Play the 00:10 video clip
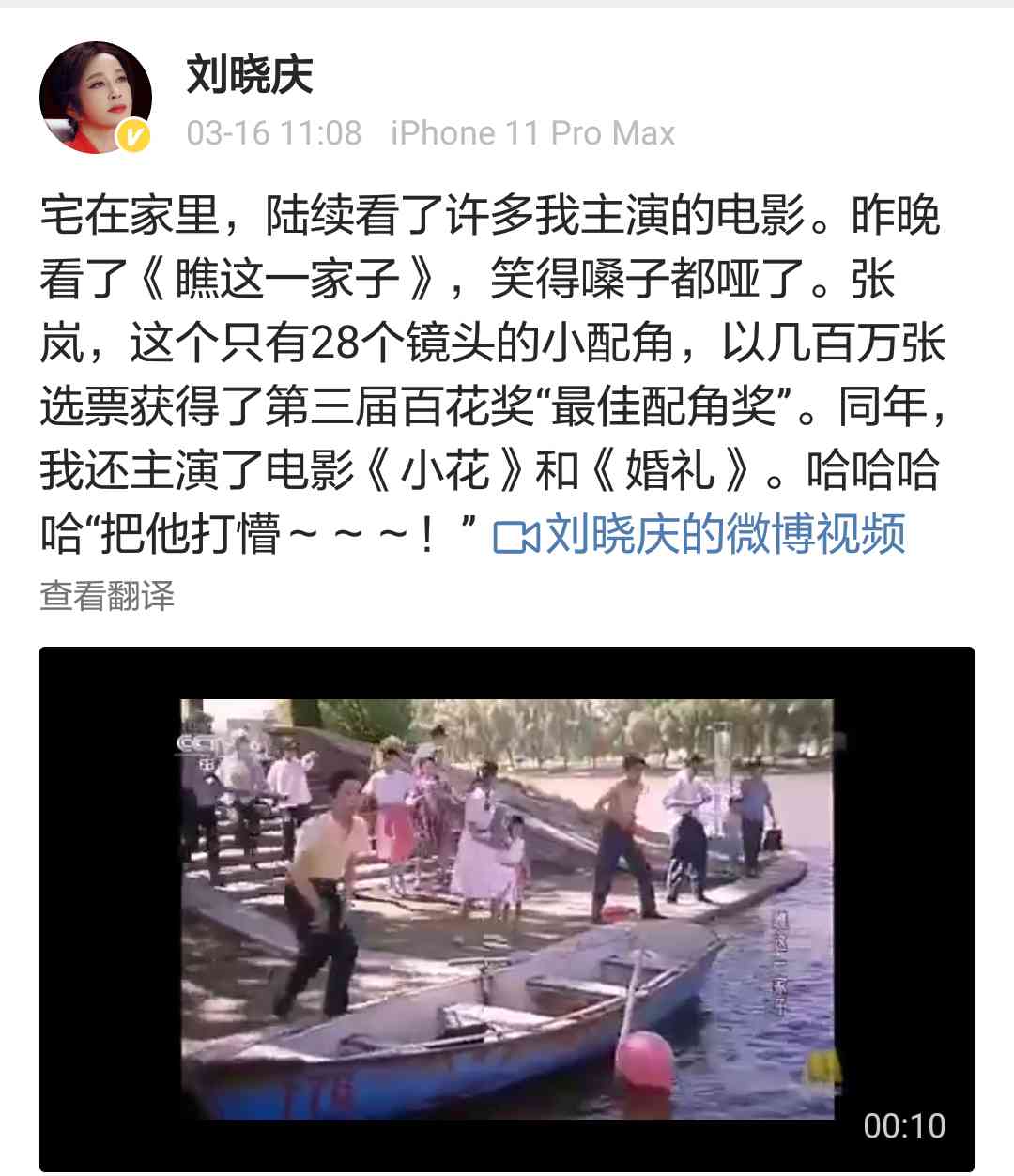The height and width of the screenshot is (1176, 1014). click(507, 908)
